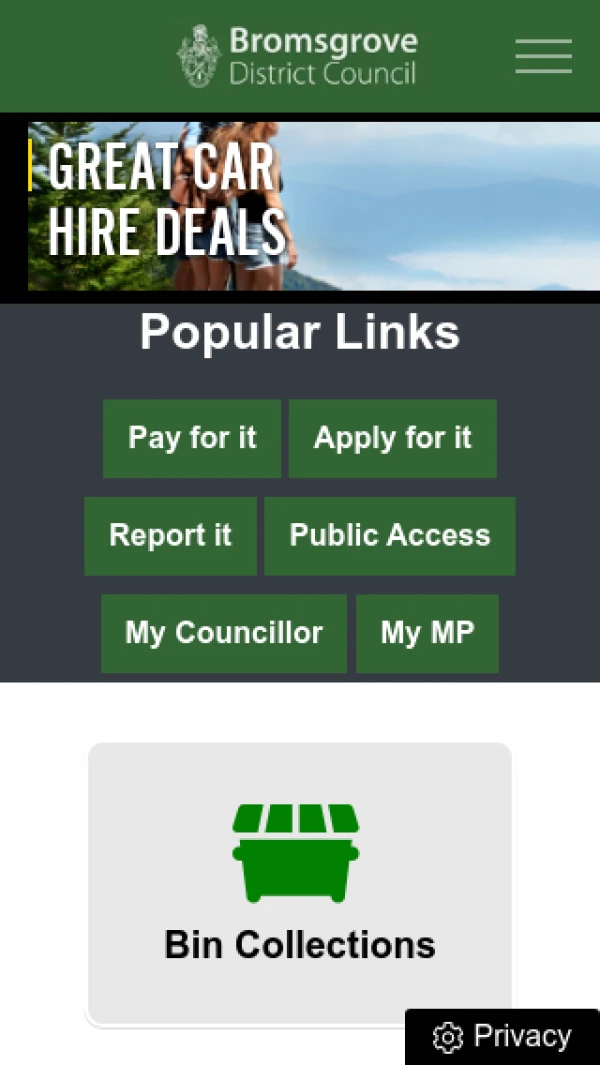The image size is (600, 1065).
Task: Select the Pay for it link
Action: pyautogui.click(x=192, y=438)
